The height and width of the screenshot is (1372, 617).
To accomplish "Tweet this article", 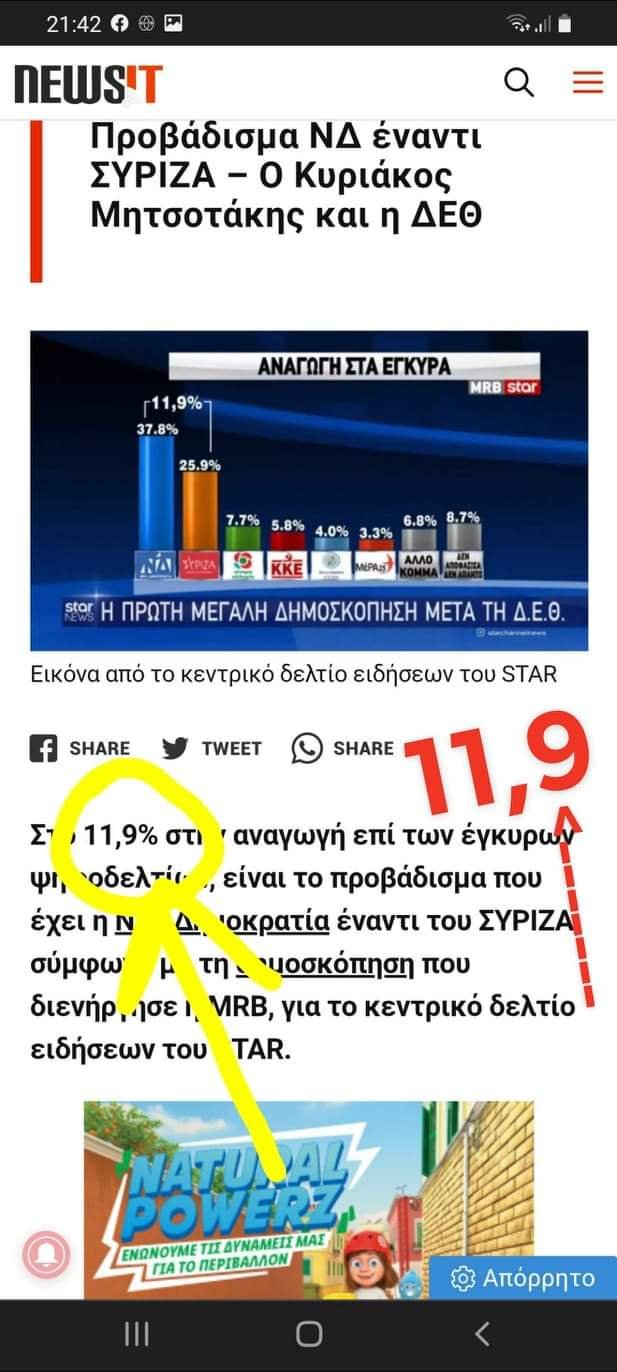I will (x=212, y=748).
